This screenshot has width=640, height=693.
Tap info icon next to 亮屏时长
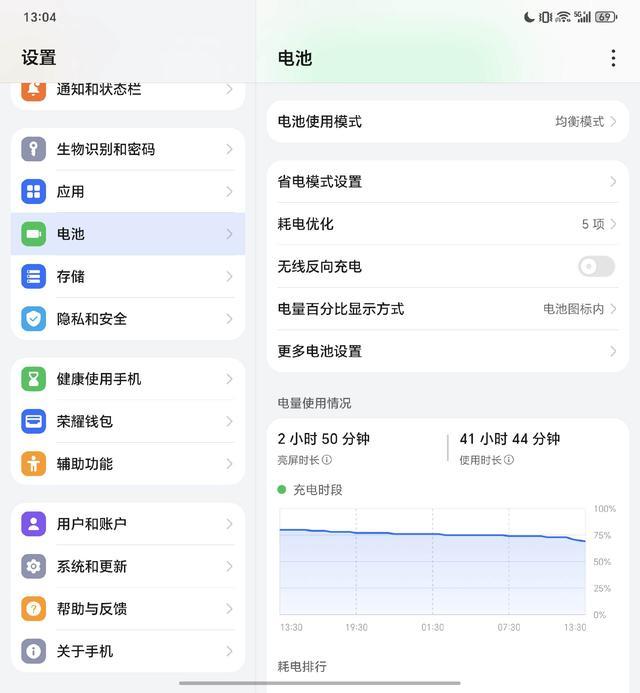coord(327,460)
